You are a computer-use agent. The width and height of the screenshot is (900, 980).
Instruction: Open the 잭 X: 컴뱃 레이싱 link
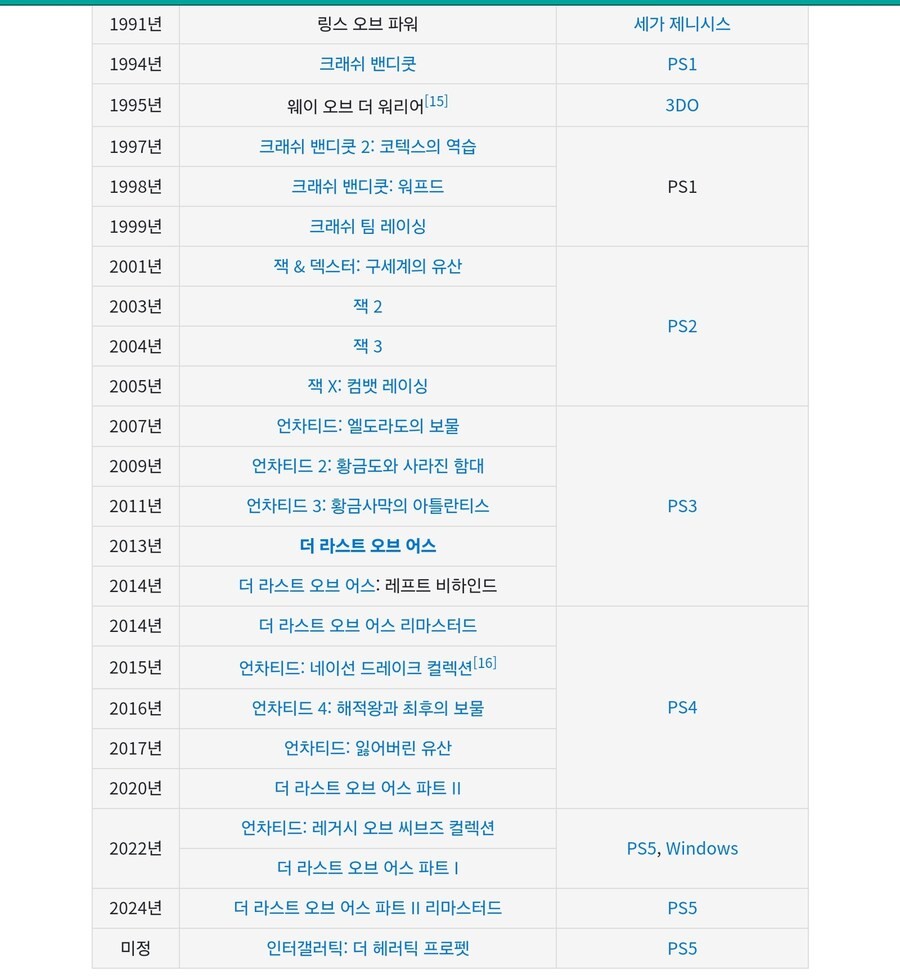[x=367, y=386]
